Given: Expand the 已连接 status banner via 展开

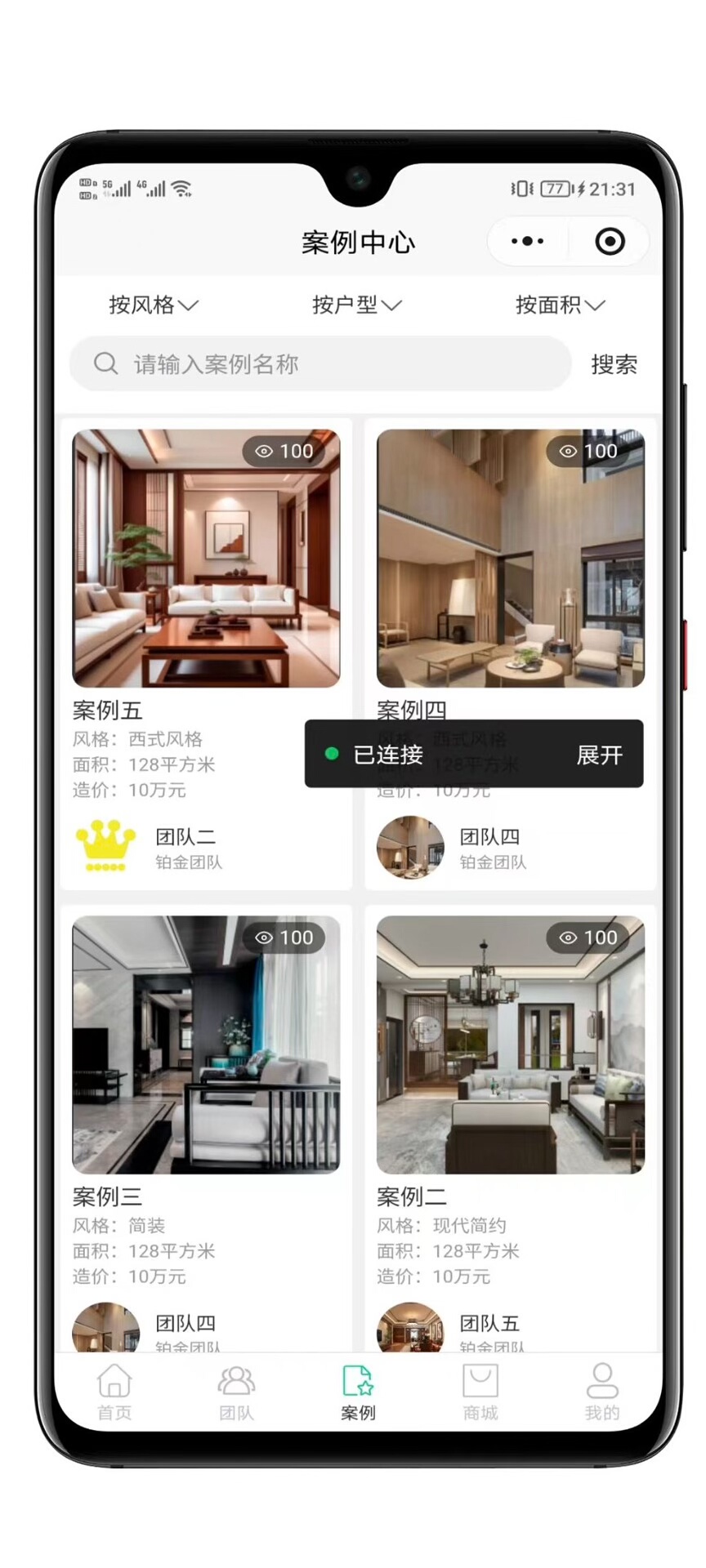Looking at the screenshot, I should pyautogui.click(x=599, y=755).
